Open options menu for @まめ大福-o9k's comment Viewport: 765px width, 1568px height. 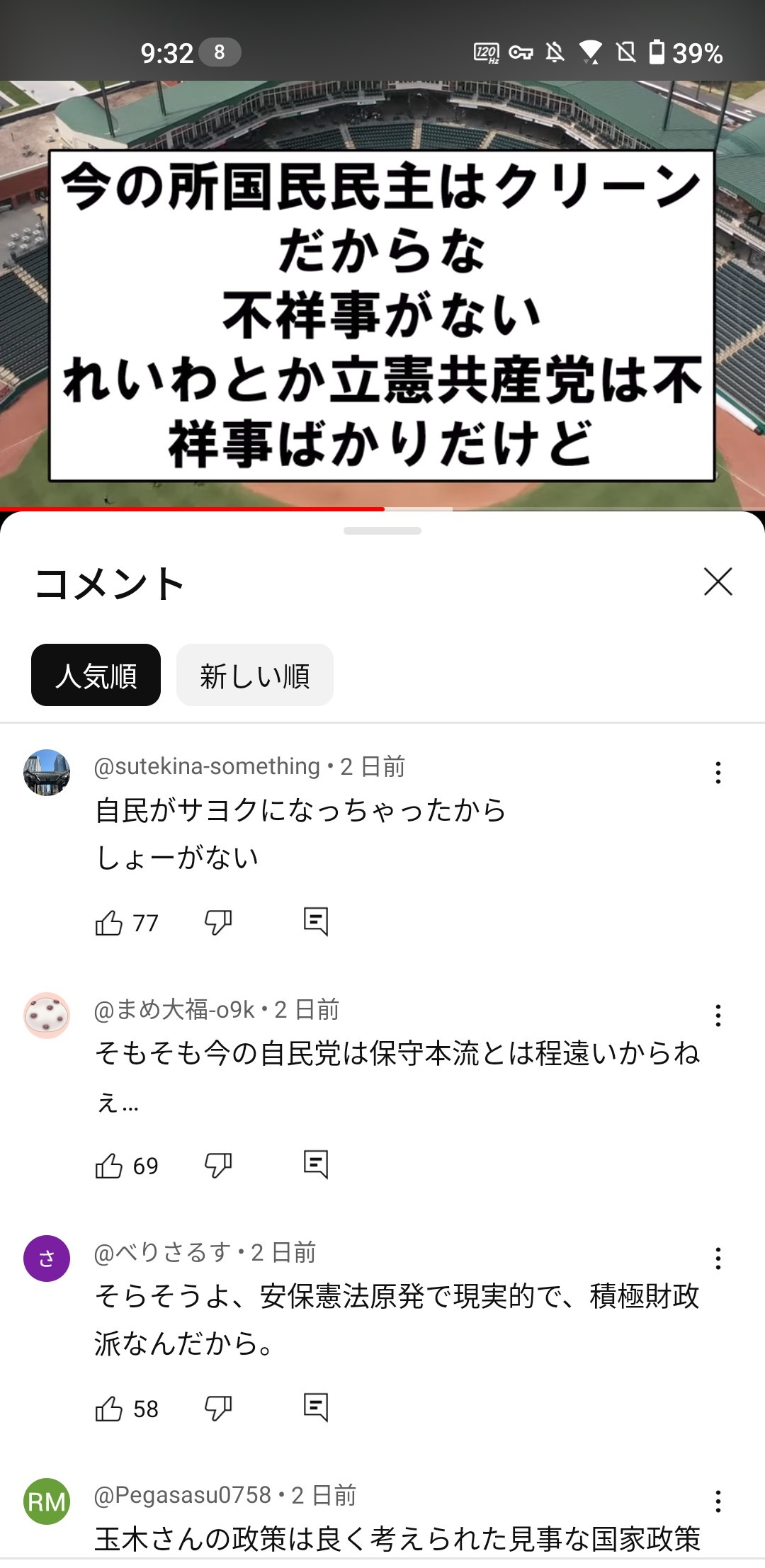tap(718, 1016)
